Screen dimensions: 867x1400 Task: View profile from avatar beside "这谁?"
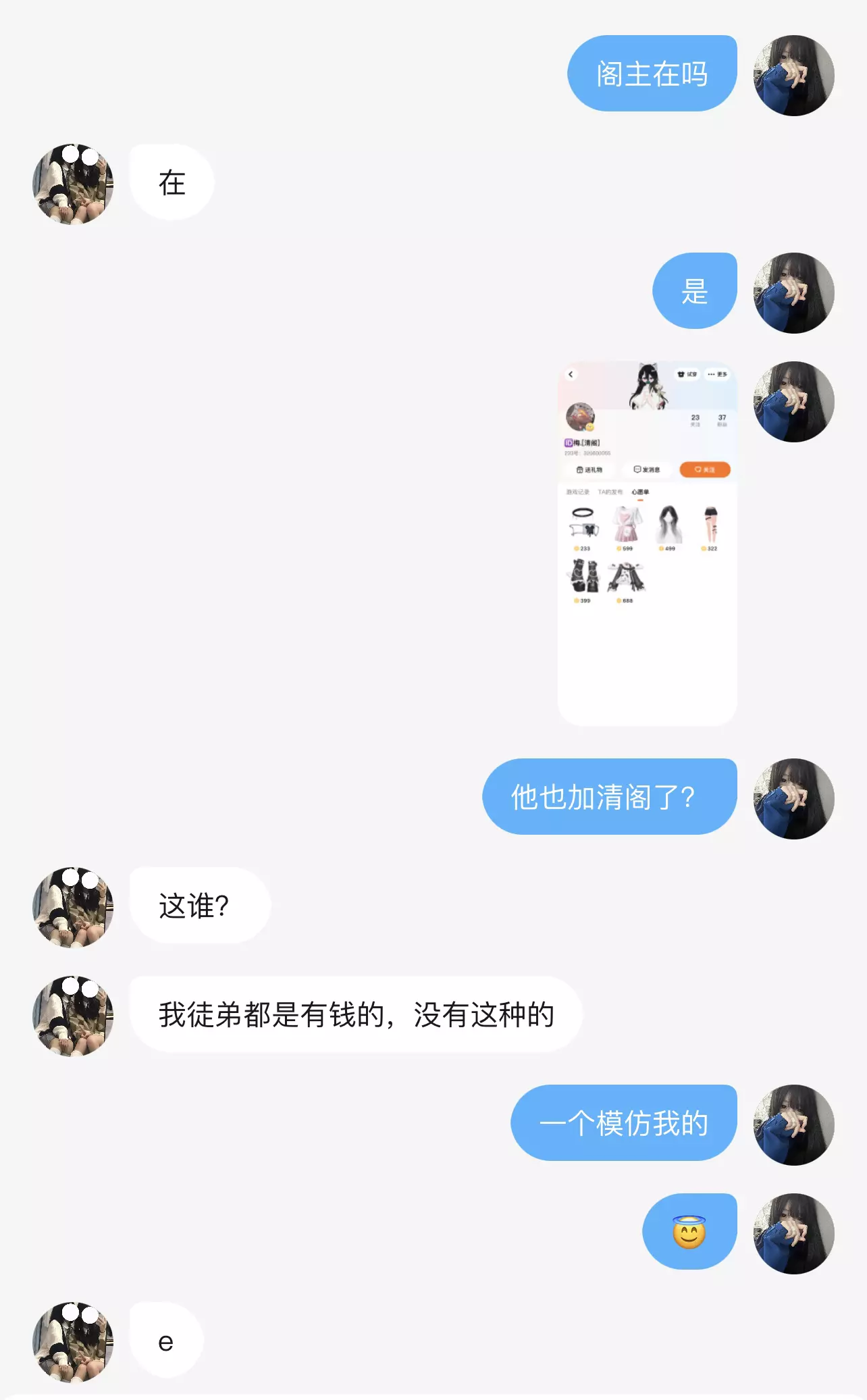coord(73,907)
